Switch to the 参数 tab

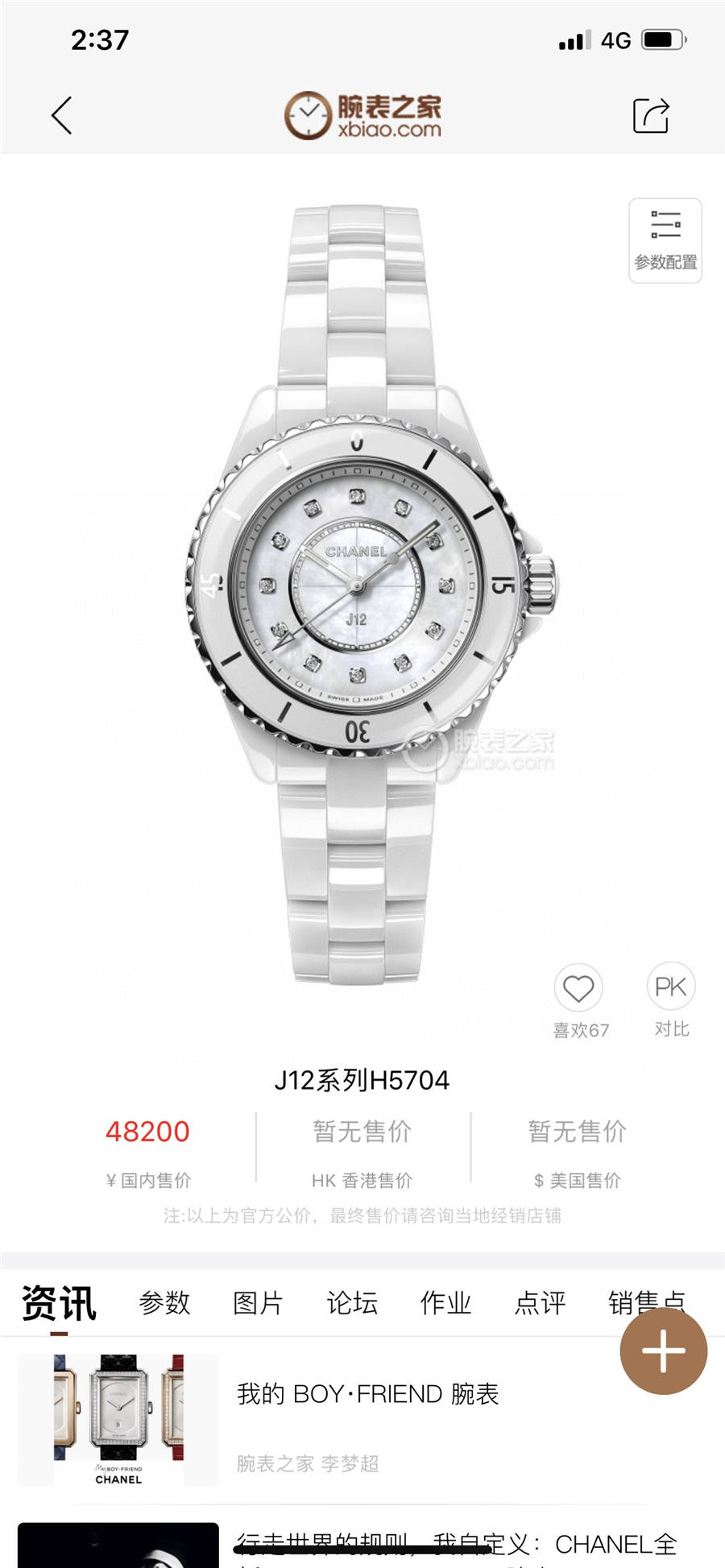tap(164, 1302)
